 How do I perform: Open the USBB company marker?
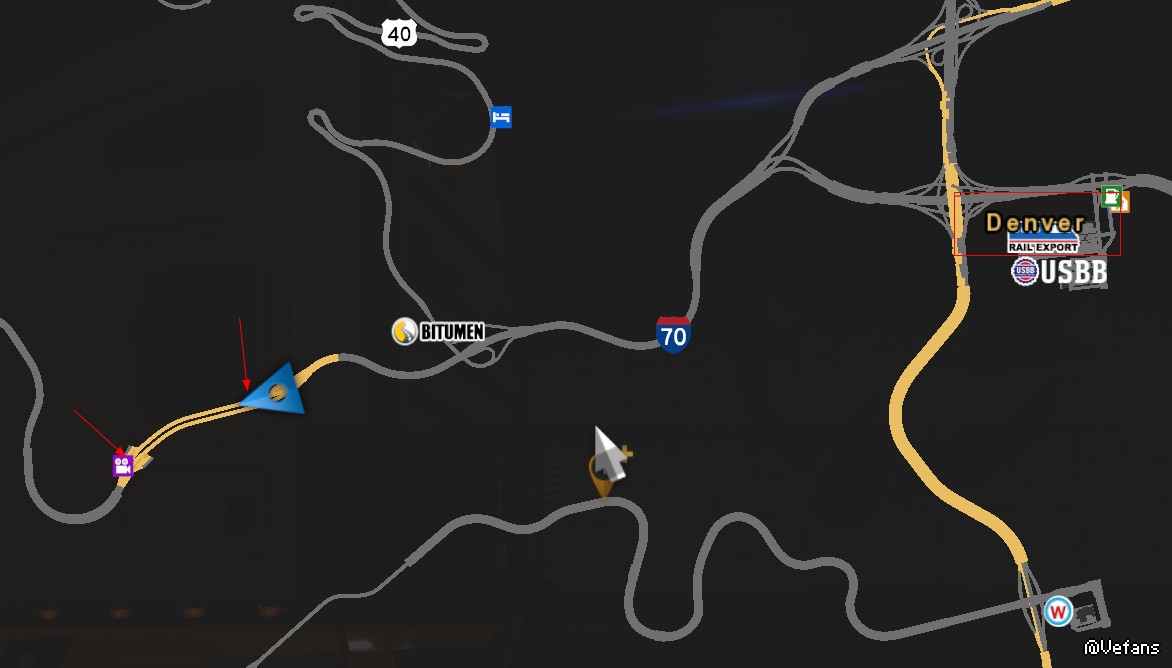1059,271
